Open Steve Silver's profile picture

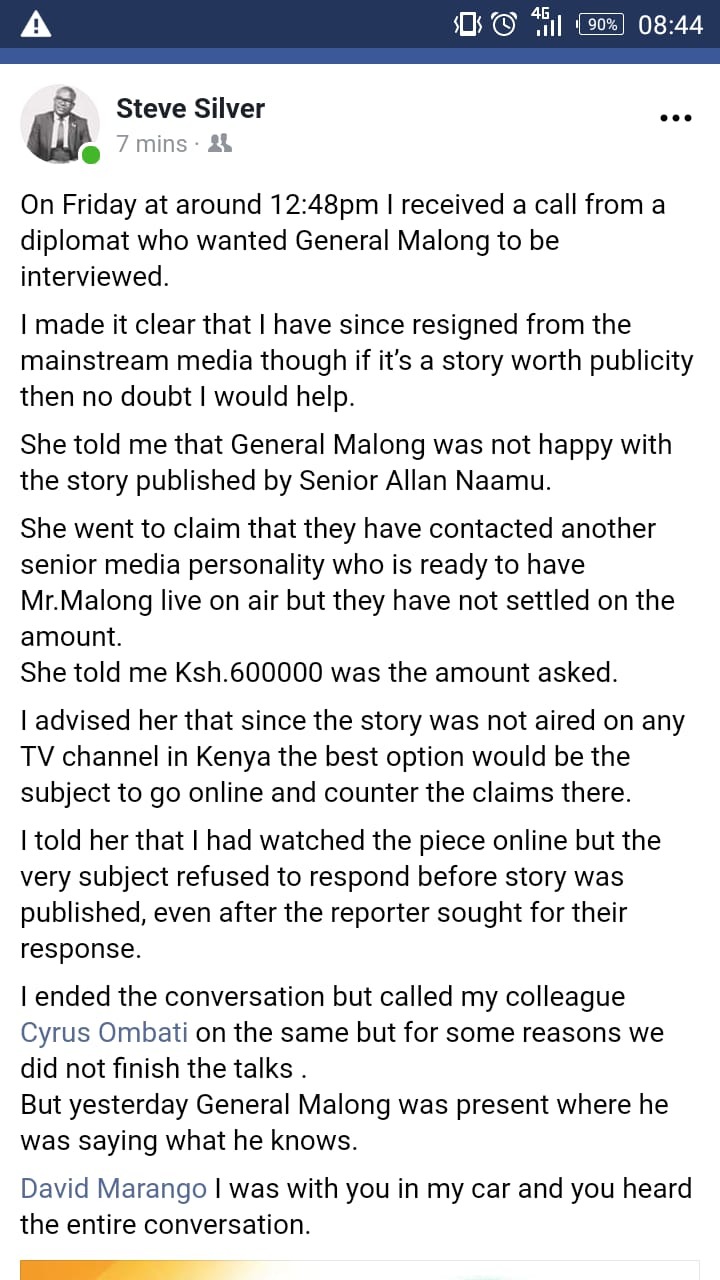pos(60,124)
